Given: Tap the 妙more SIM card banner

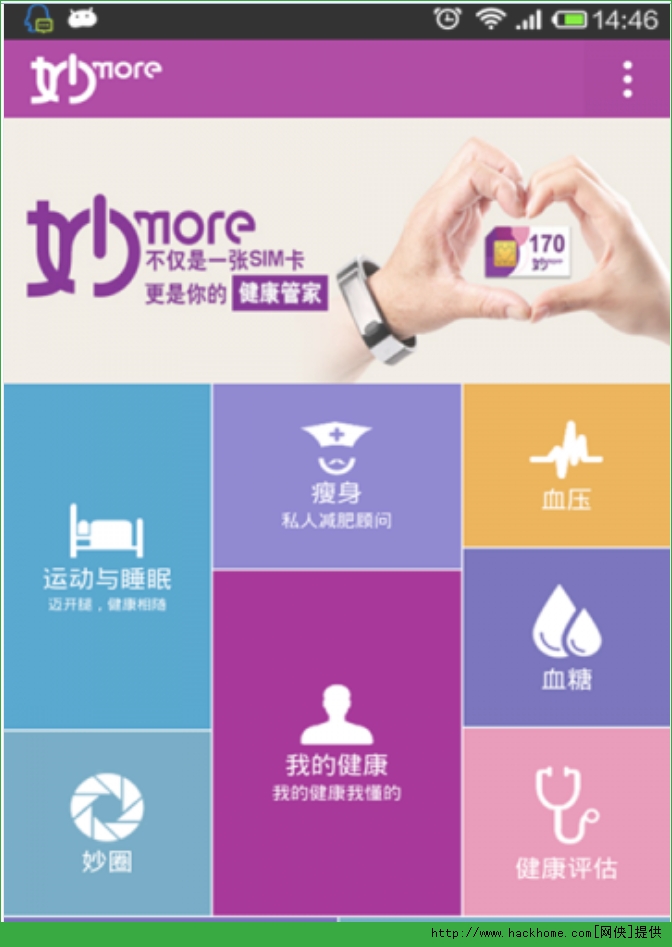Looking at the screenshot, I should coord(337,250).
